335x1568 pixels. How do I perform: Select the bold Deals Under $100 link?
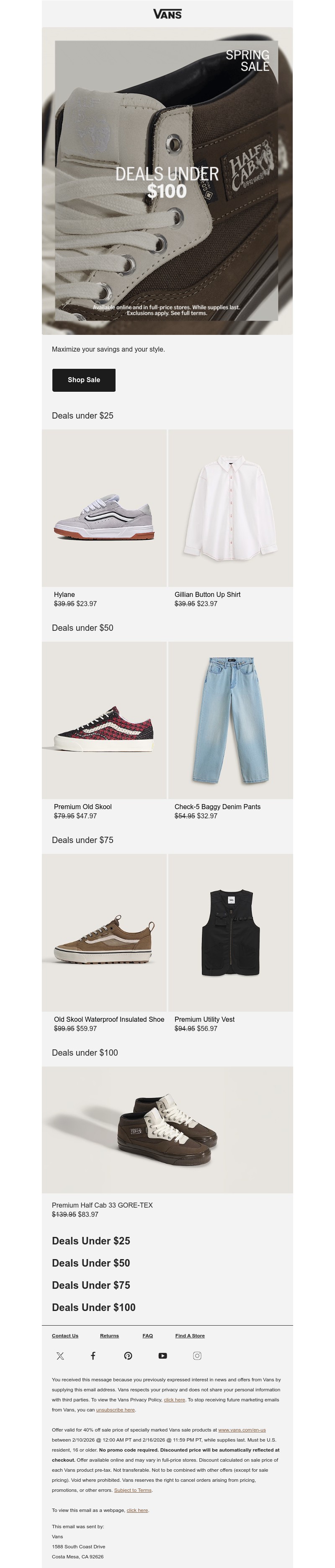(93, 1307)
